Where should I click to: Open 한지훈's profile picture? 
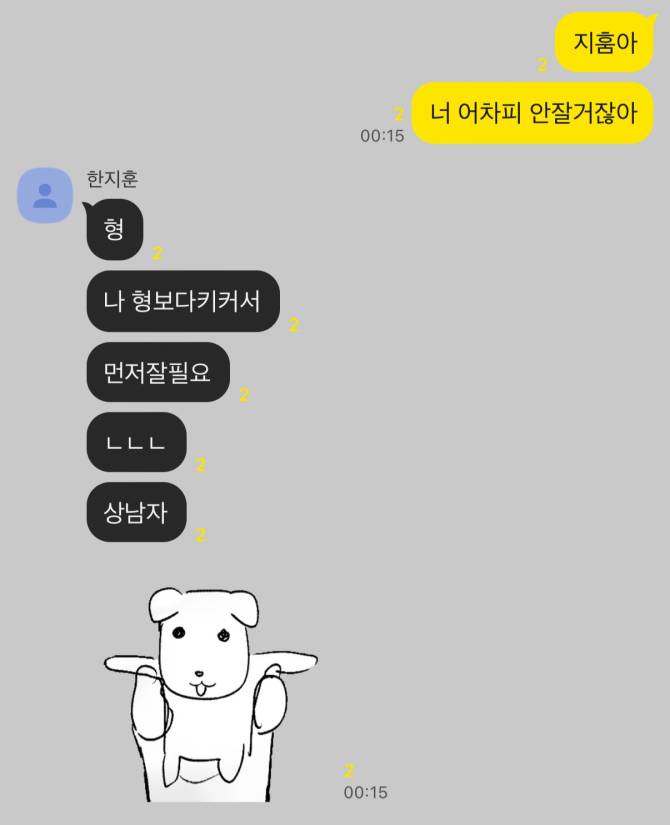click(45, 196)
